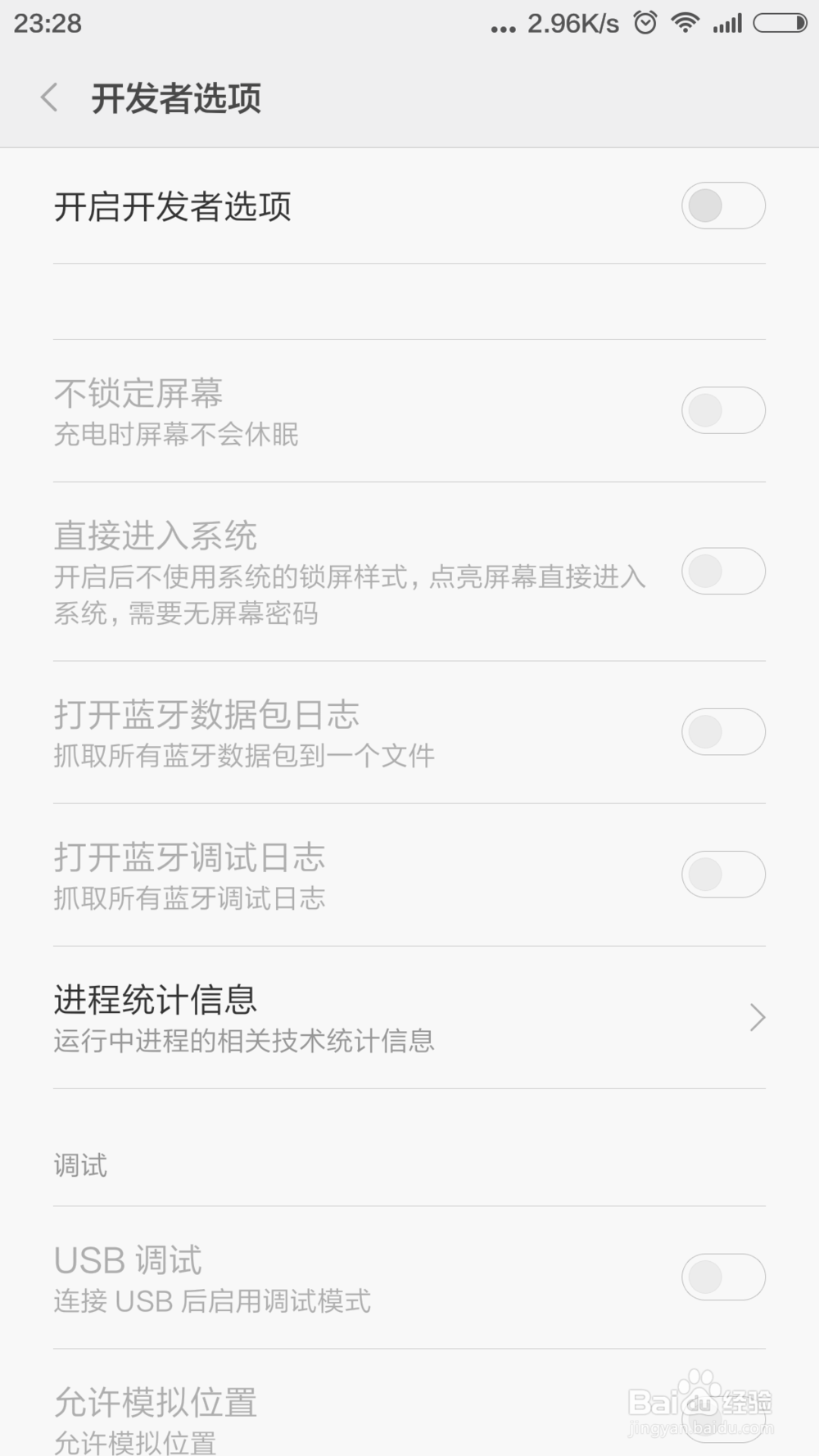
Task: Toggle the 不锁定屏幕 switch
Action: (723, 409)
